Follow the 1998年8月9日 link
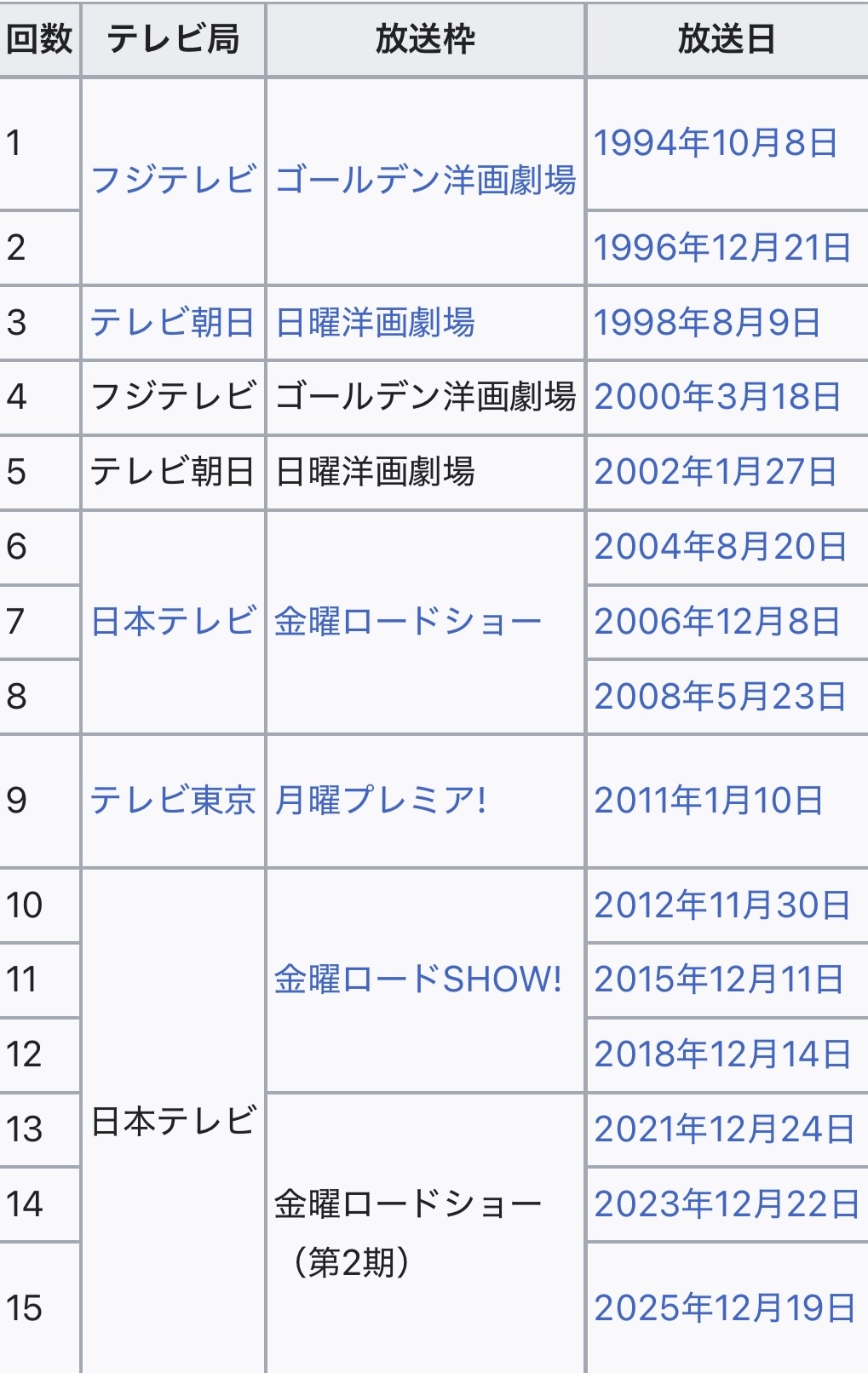 click(707, 323)
